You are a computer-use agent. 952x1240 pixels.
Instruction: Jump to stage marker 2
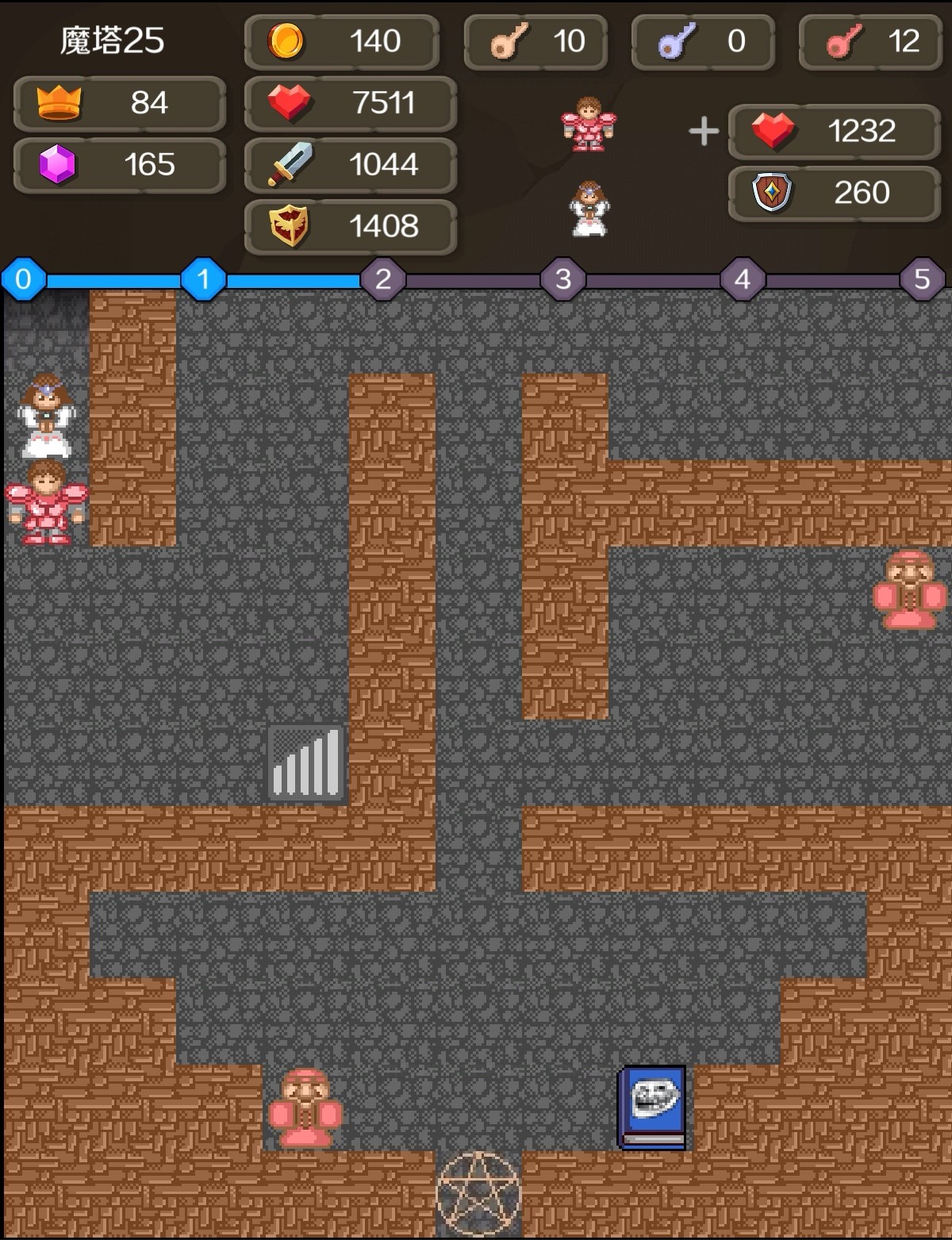[x=383, y=279]
